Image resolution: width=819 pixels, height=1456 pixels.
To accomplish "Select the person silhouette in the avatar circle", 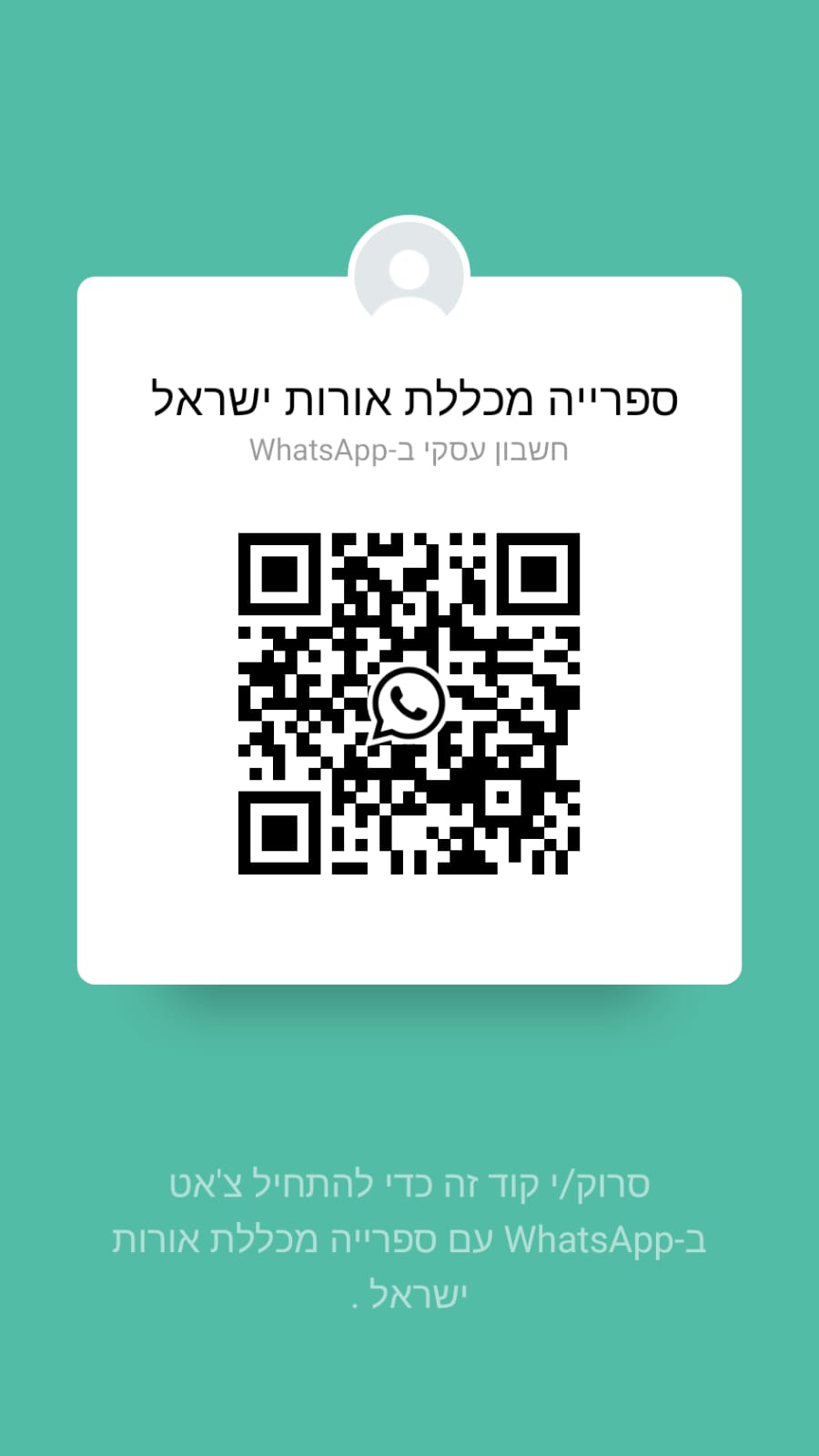I will pyautogui.click(x=409, y=273).
